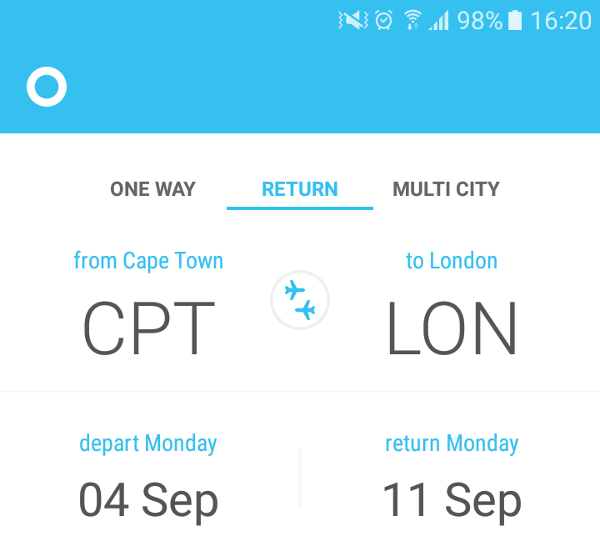Image resolution: width=600 pixels, height=540 pixels.
Task: Change the destination airport LON
Action: point(452,327)
